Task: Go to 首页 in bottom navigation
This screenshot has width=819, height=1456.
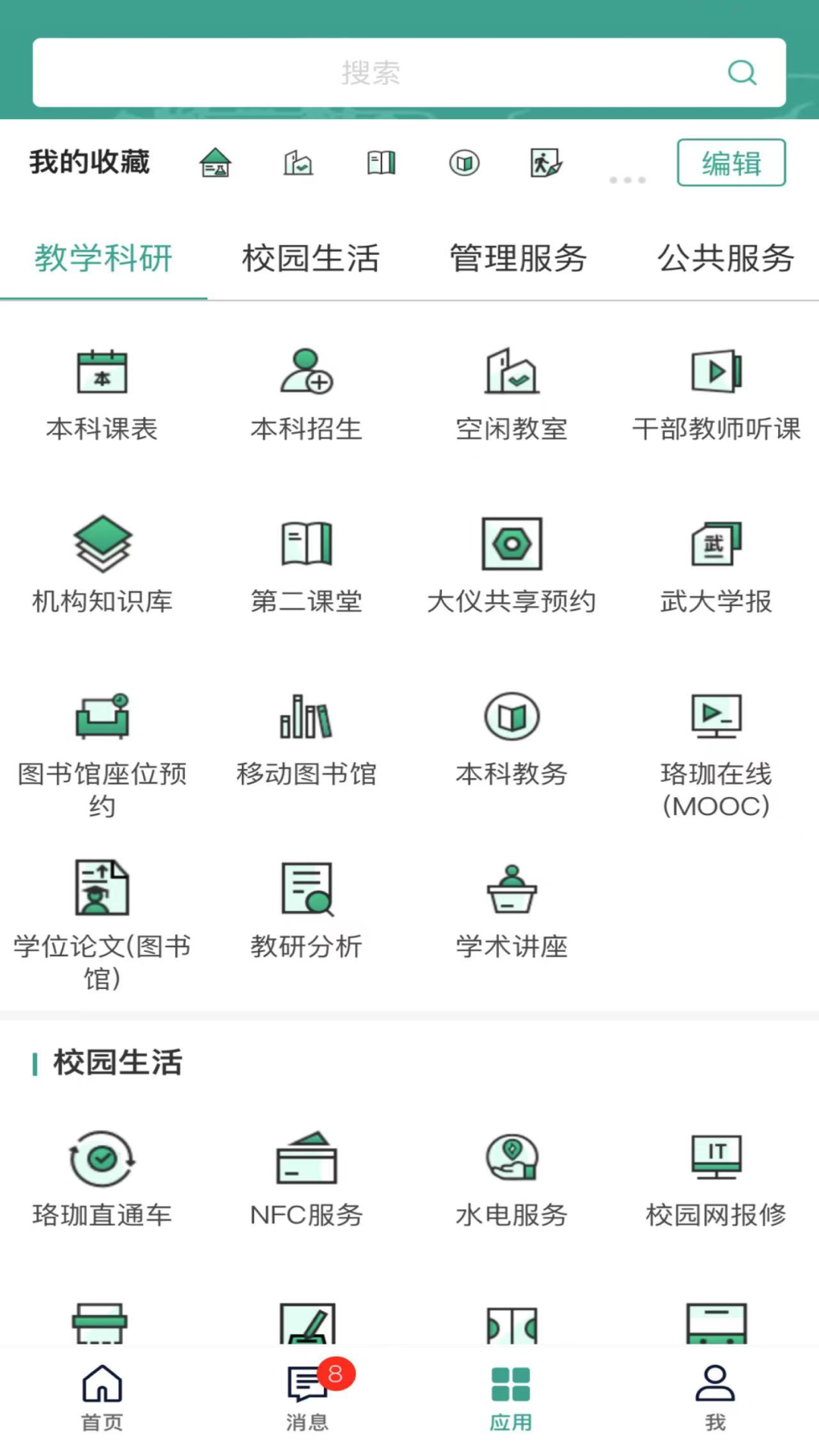Action: 102,1398
